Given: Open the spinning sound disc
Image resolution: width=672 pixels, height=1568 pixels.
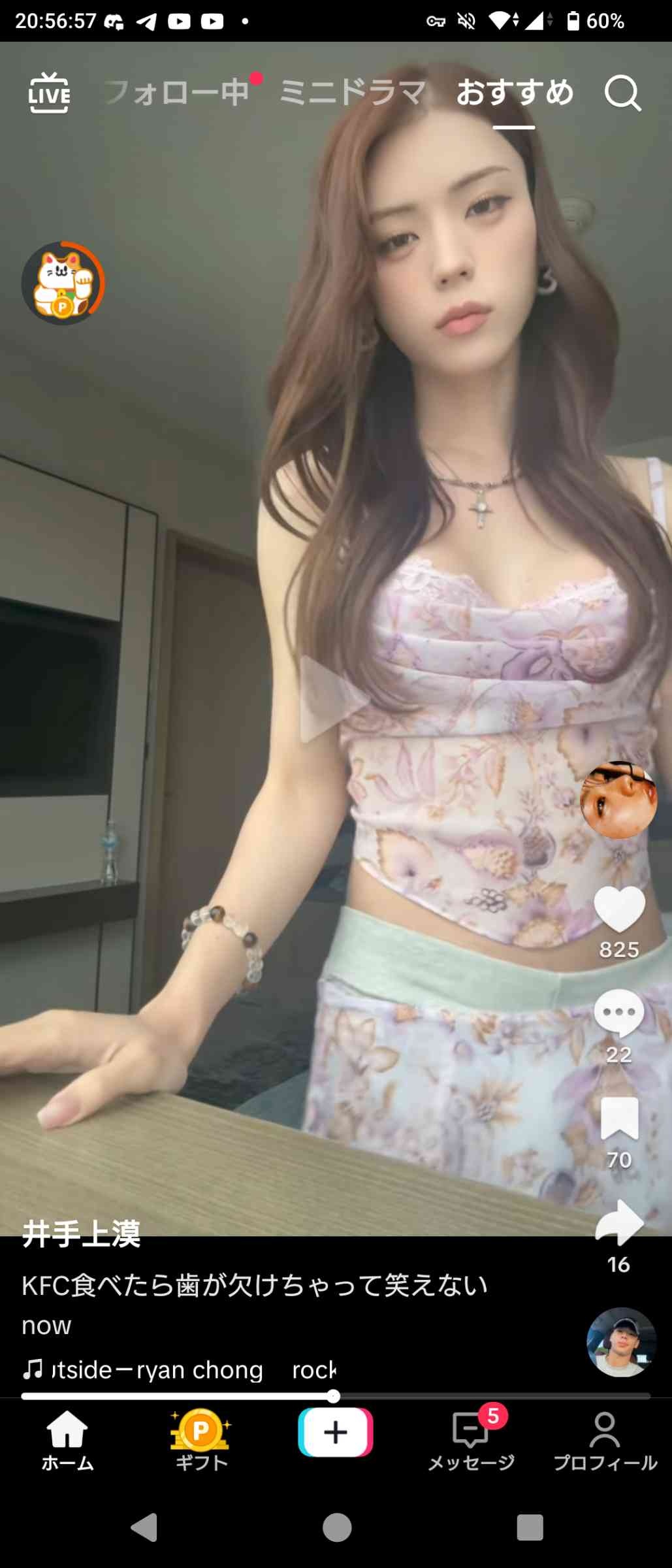Looking at the screenshot, I should (x=621, y=1342).
